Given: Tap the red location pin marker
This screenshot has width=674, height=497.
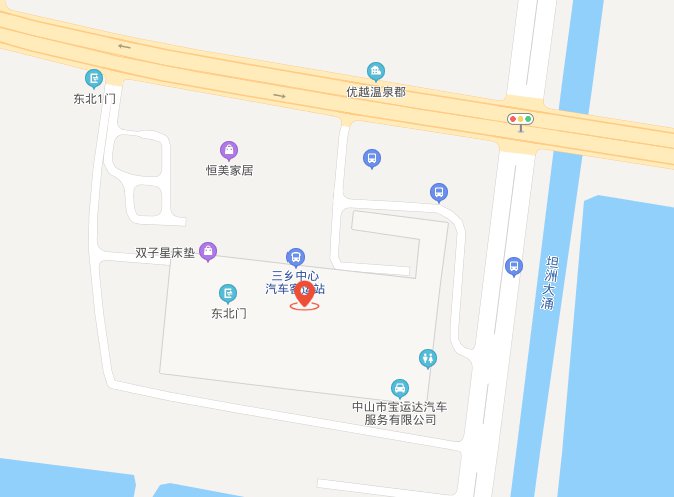Looking at the screenshot, I should point(305,295).
